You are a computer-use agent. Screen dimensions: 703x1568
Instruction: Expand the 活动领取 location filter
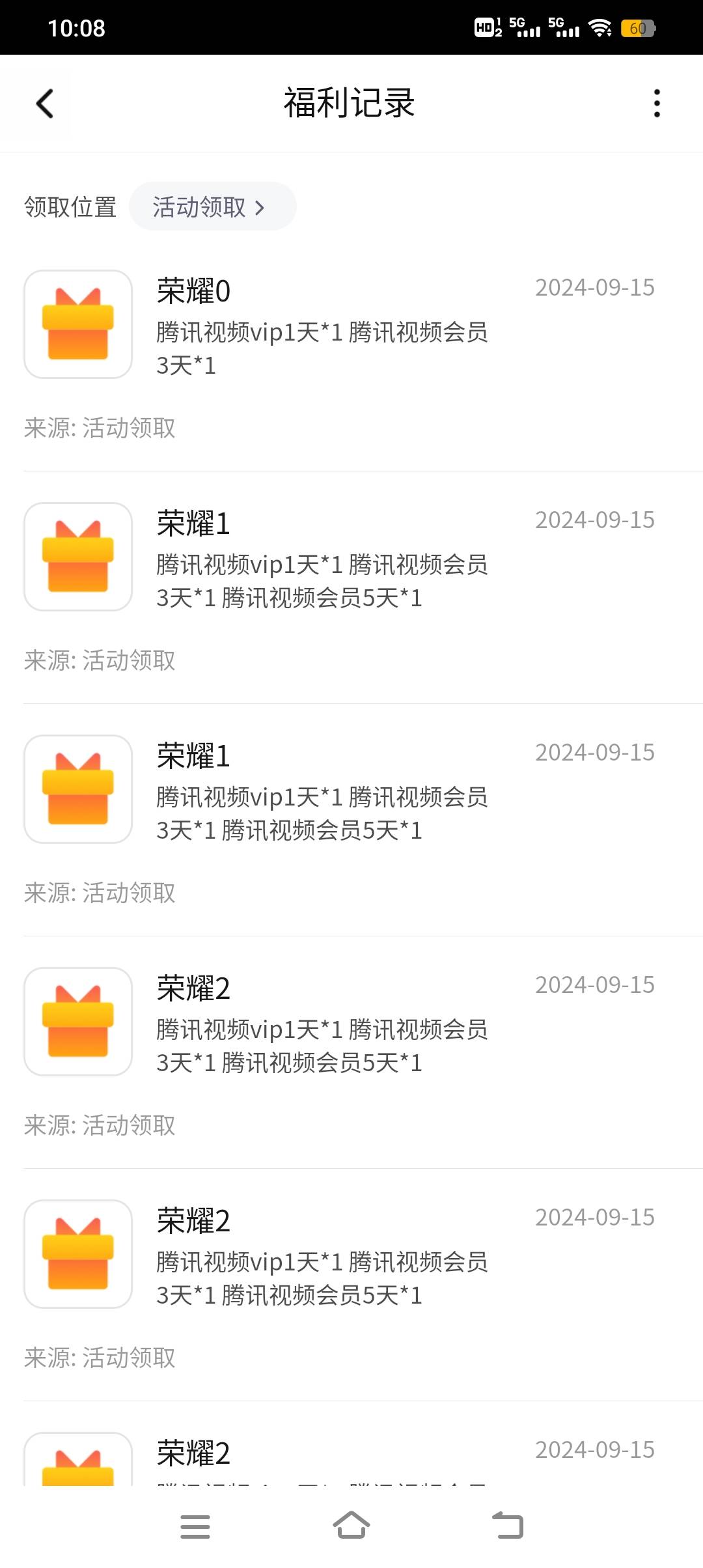click(x=213, y=206)
